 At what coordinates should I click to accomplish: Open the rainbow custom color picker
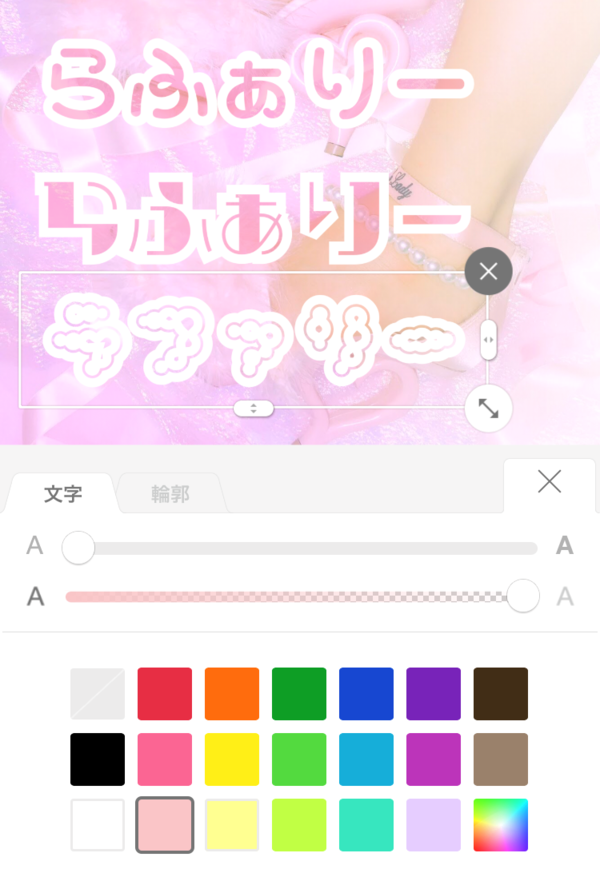[x=500, y=825]
